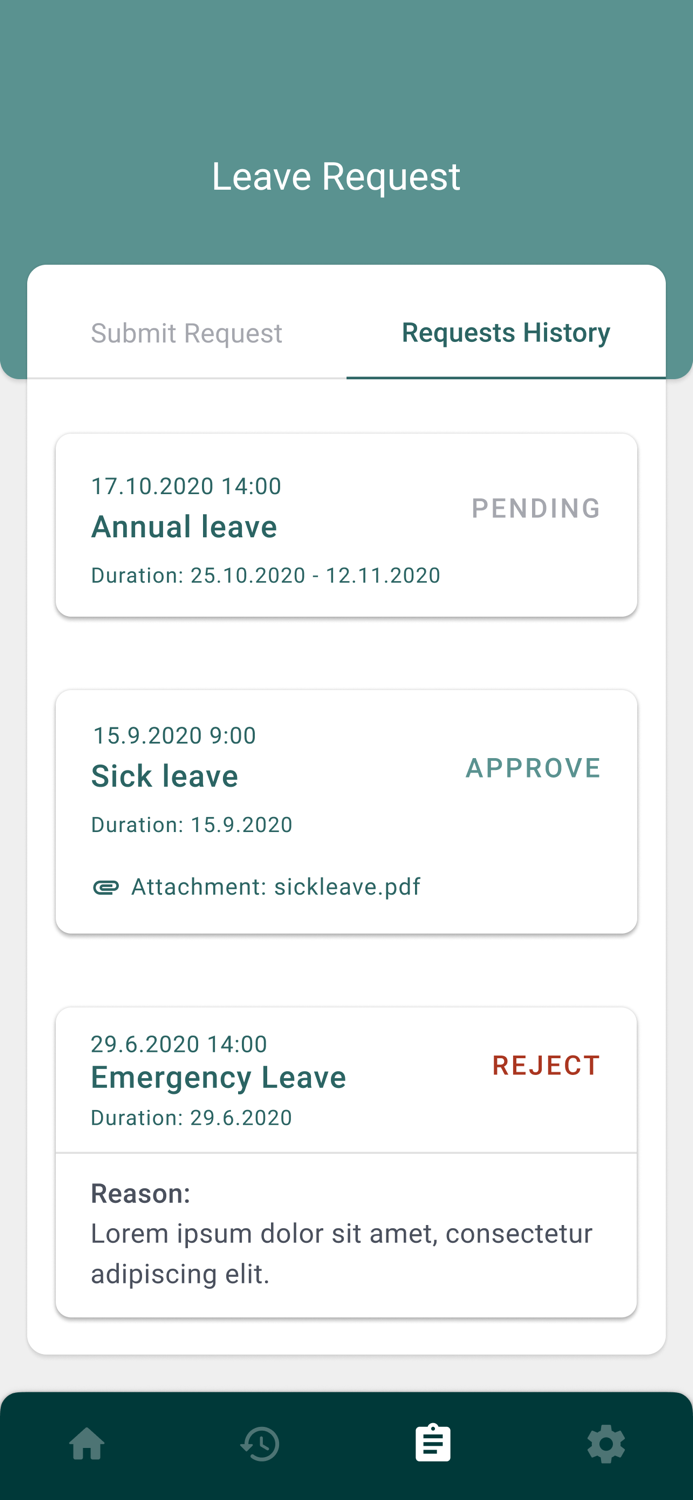
Task: Go to the home tab
Action: pos(87,1444)
